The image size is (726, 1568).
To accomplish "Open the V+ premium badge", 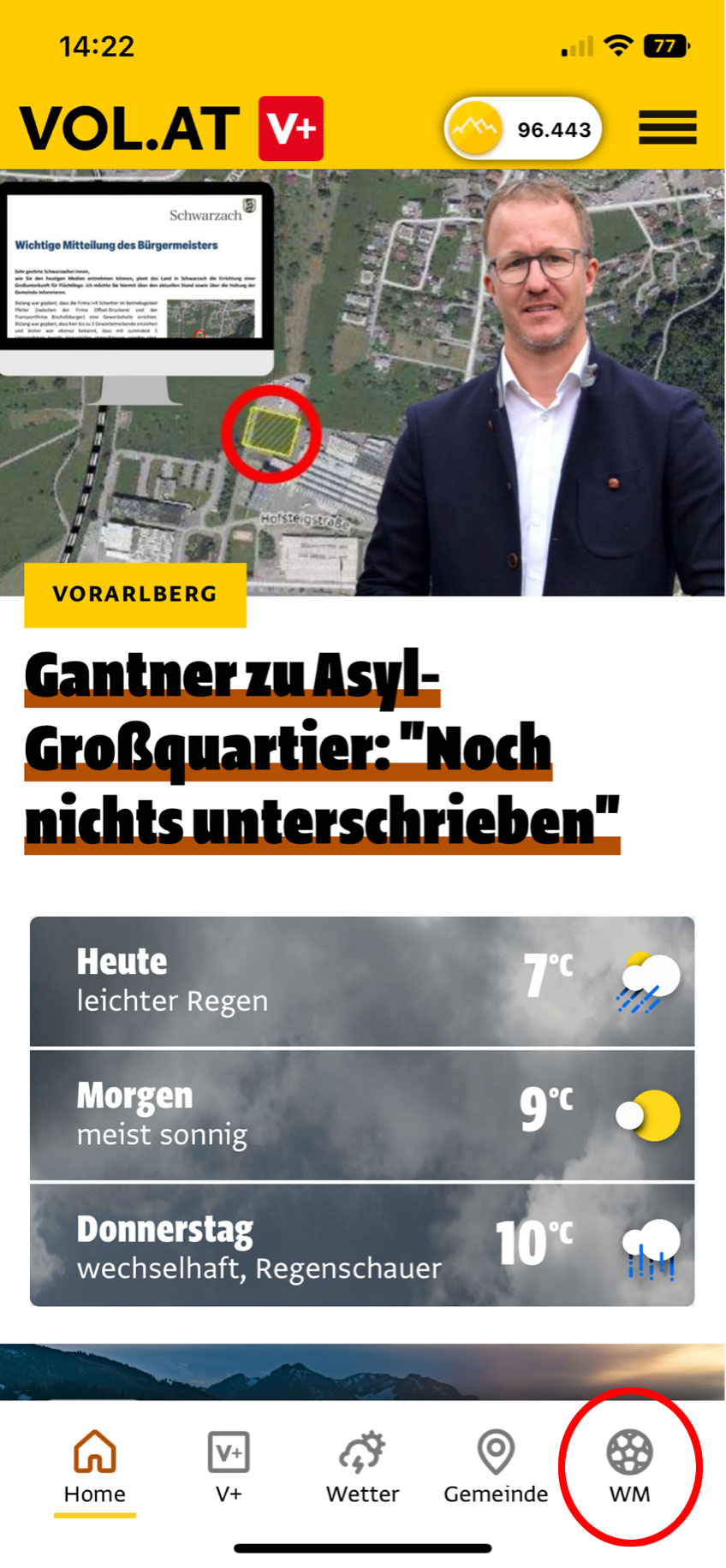I will (x=291, y=128).
